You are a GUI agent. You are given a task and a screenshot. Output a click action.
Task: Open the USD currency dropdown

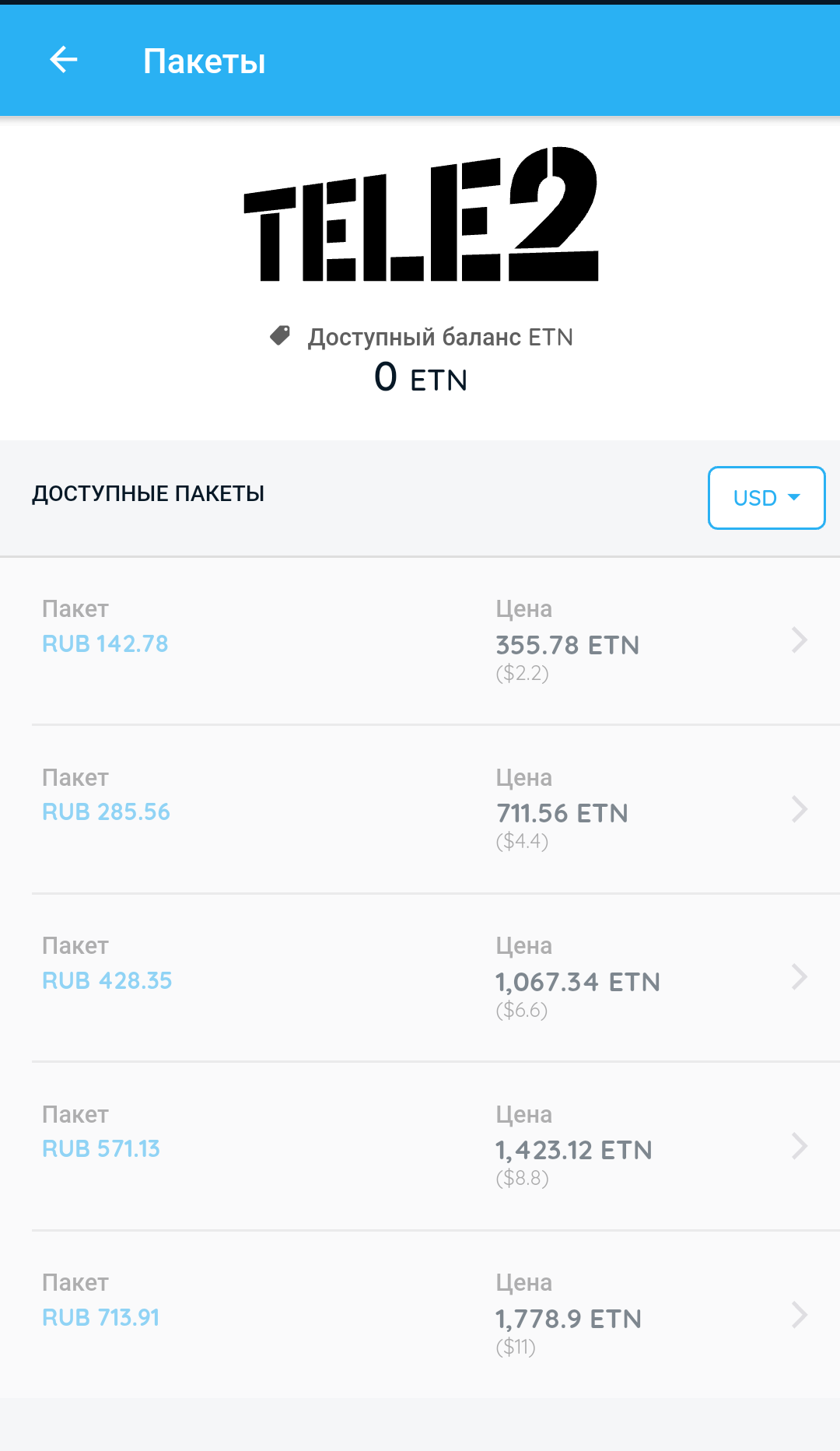click(x=766, y=498)
